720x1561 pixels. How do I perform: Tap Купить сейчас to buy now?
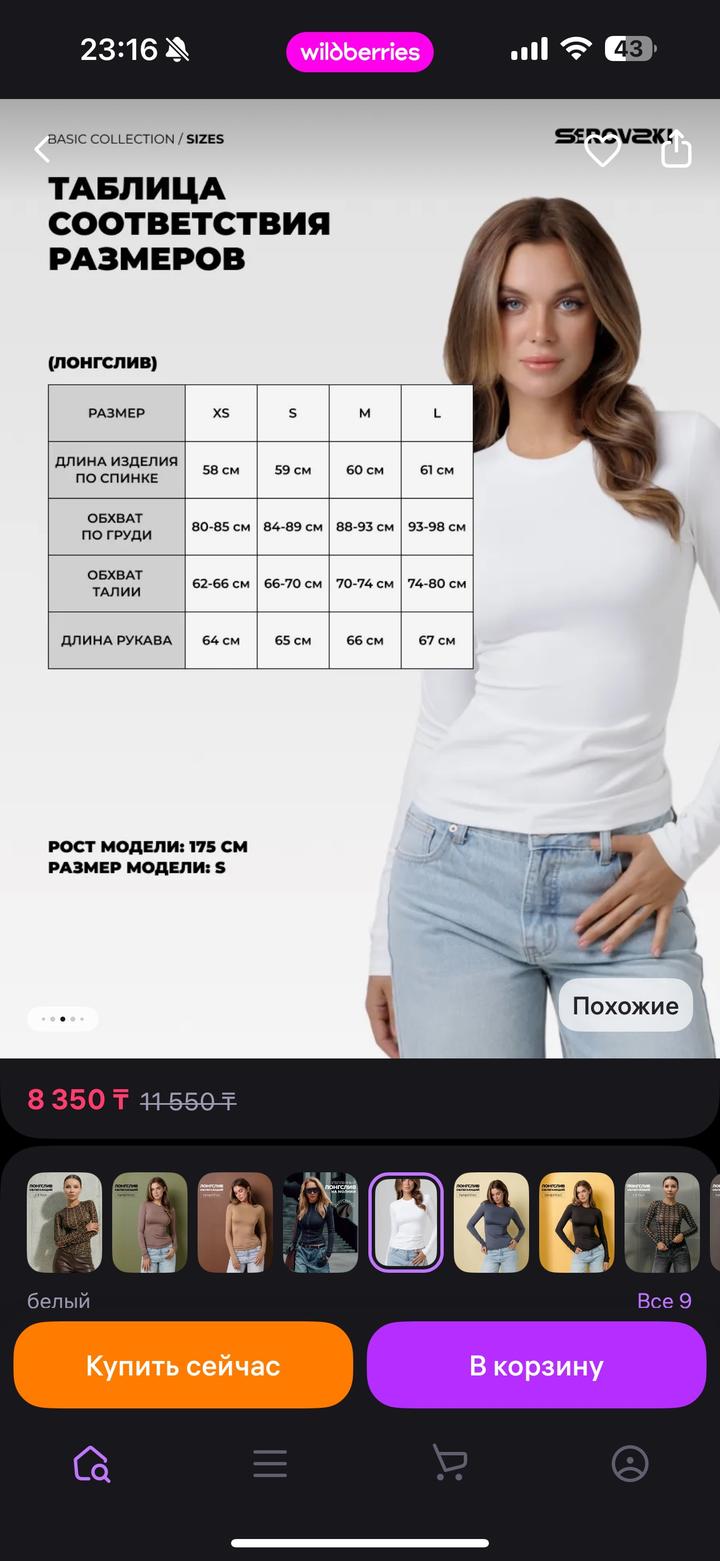[183, 1366]
